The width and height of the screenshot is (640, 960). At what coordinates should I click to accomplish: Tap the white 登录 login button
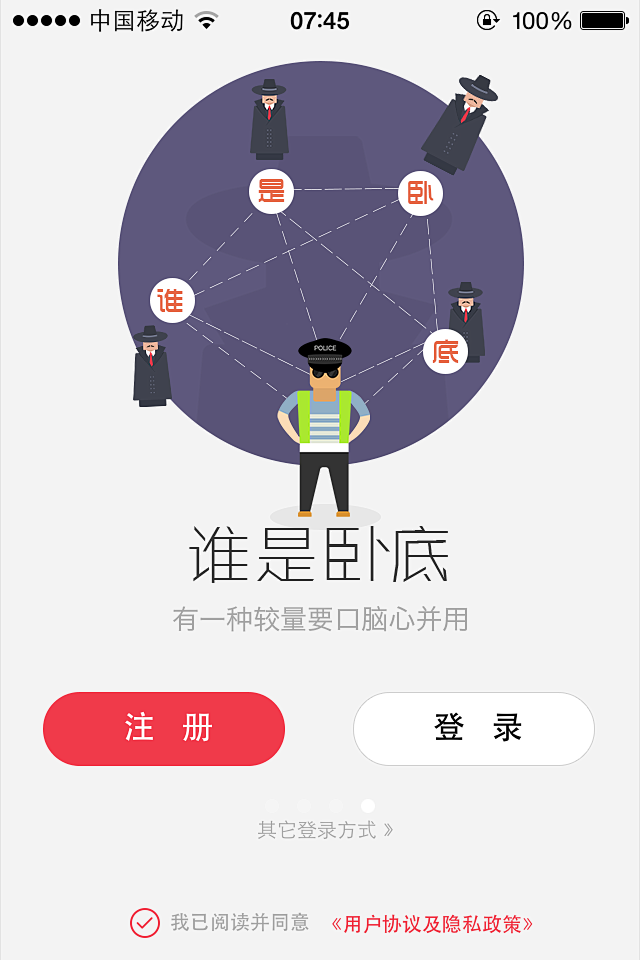click(x=474, y=729)
